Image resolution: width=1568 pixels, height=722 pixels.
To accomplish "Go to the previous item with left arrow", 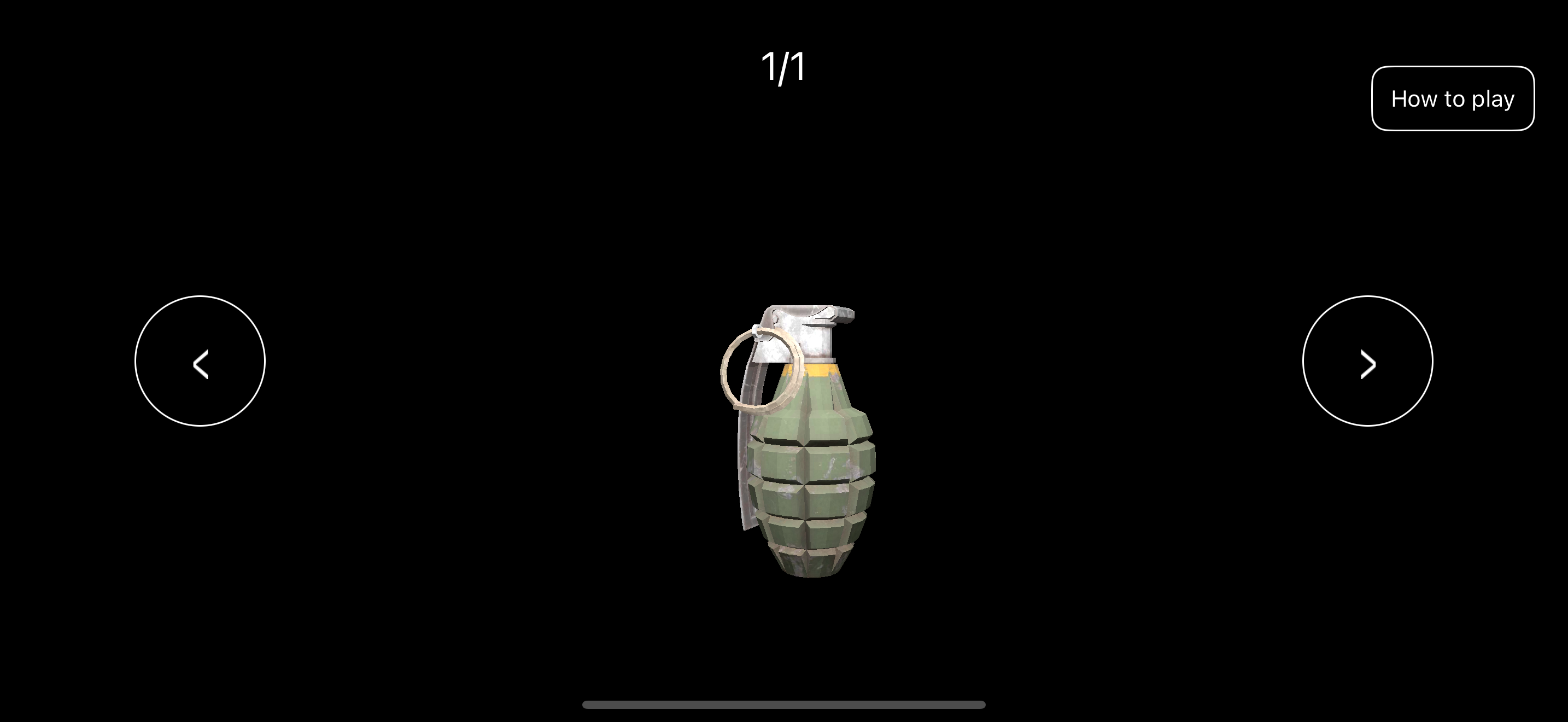I will [x=200, y=362].
